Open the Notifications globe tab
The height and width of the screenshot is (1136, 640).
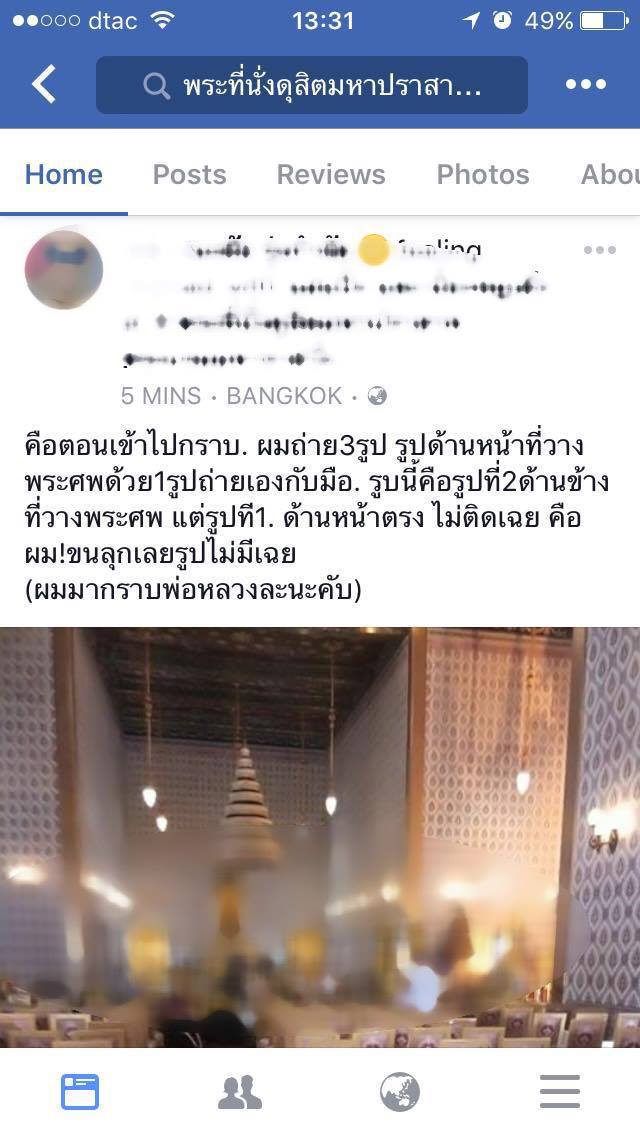(x=400, y=1092)
